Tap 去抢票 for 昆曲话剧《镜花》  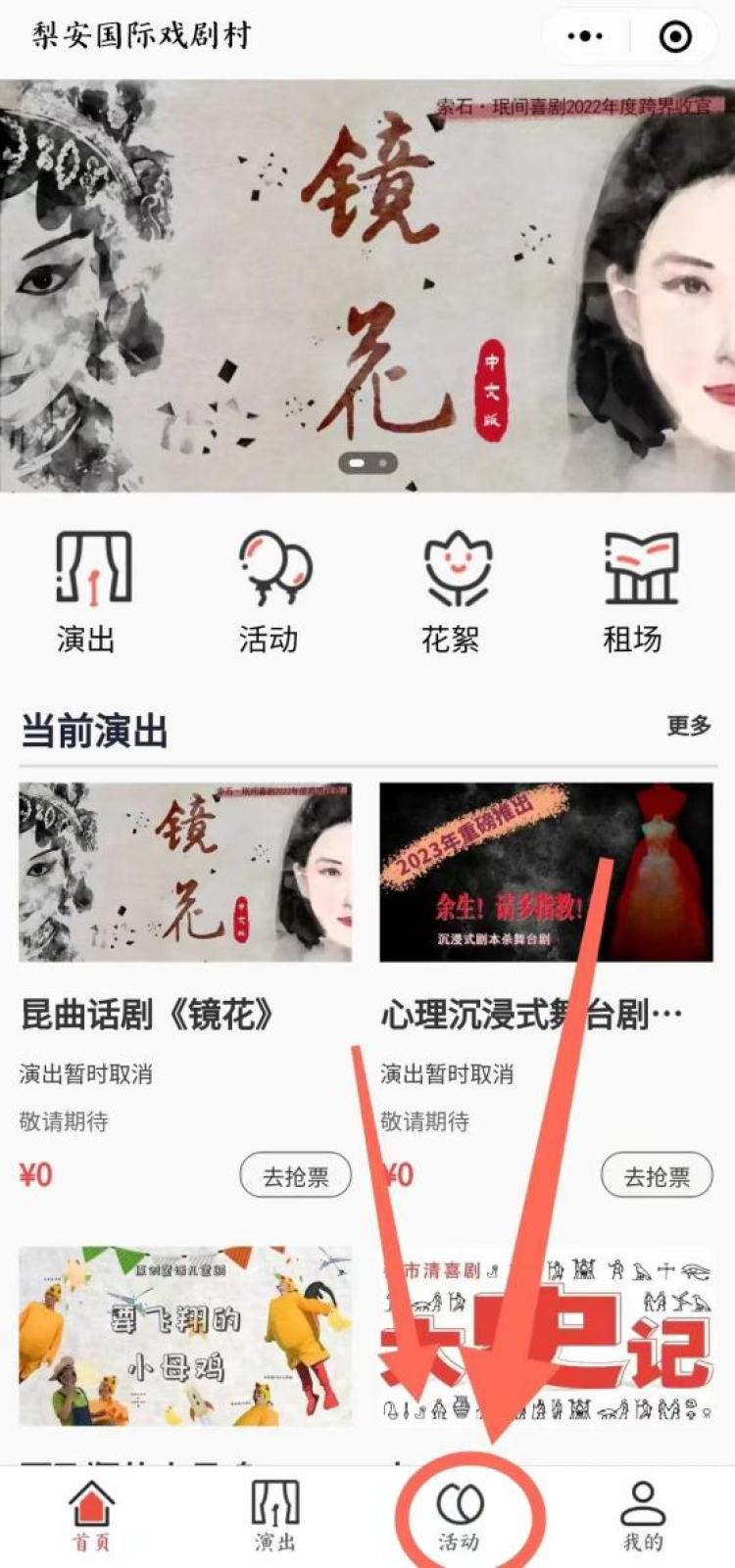295,1175
